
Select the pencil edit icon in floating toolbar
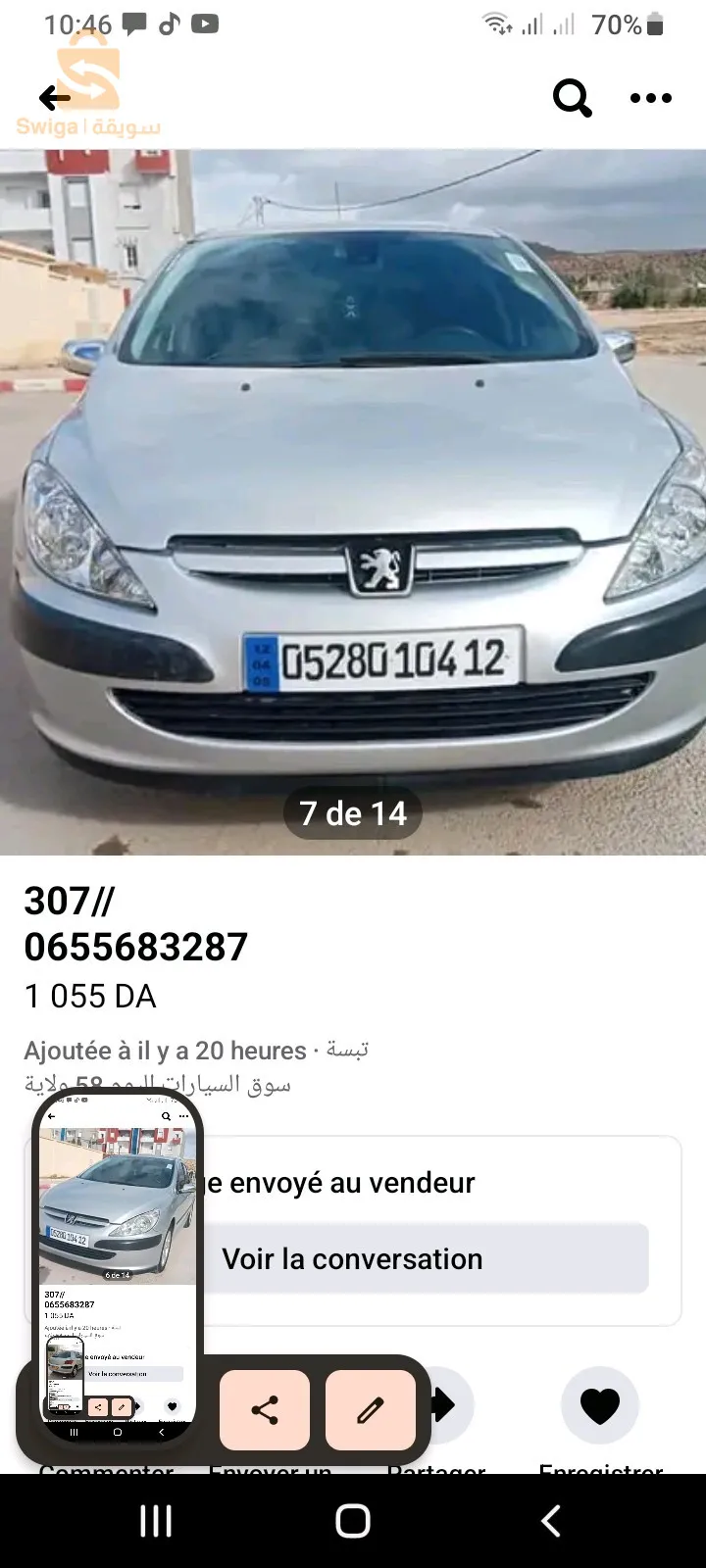tap(371, 1411)
